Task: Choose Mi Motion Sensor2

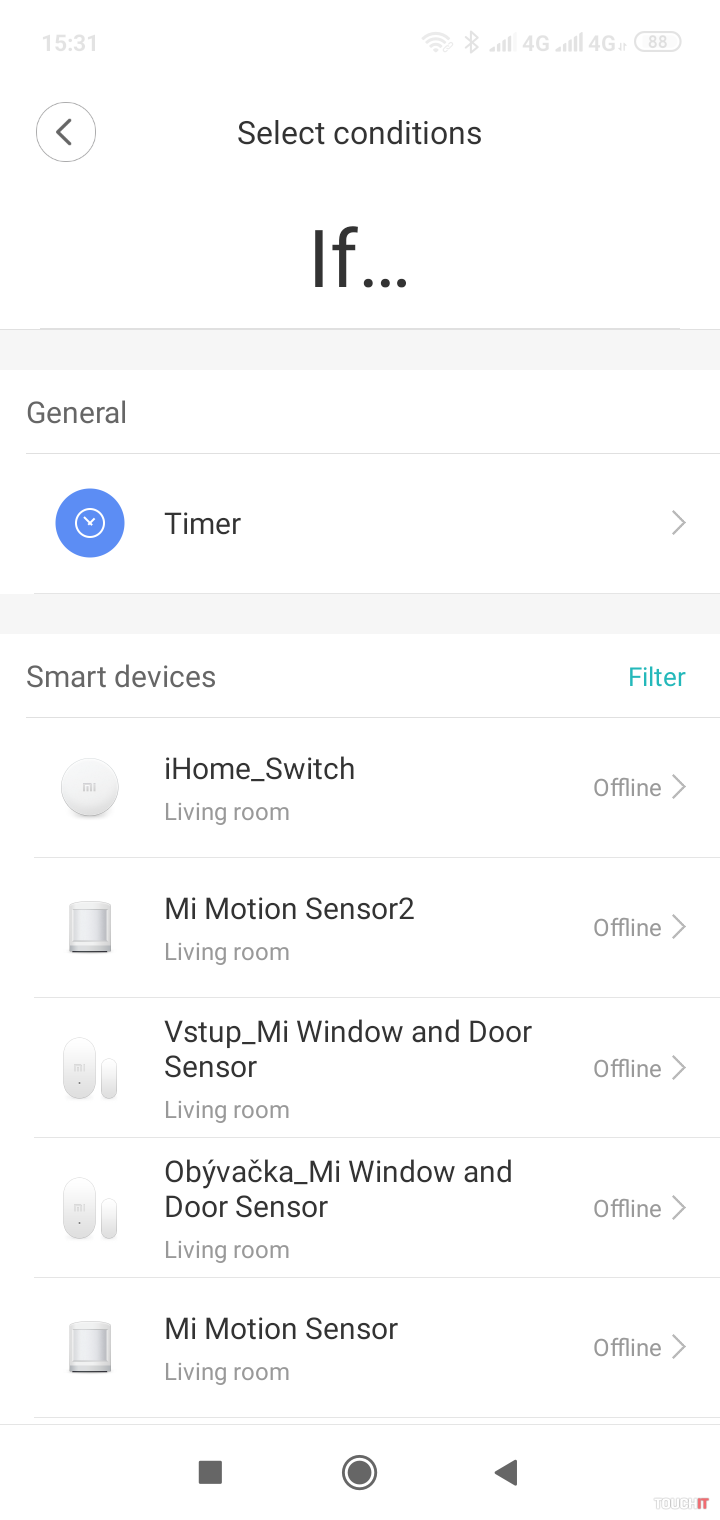Action: [x=360, y=928]
